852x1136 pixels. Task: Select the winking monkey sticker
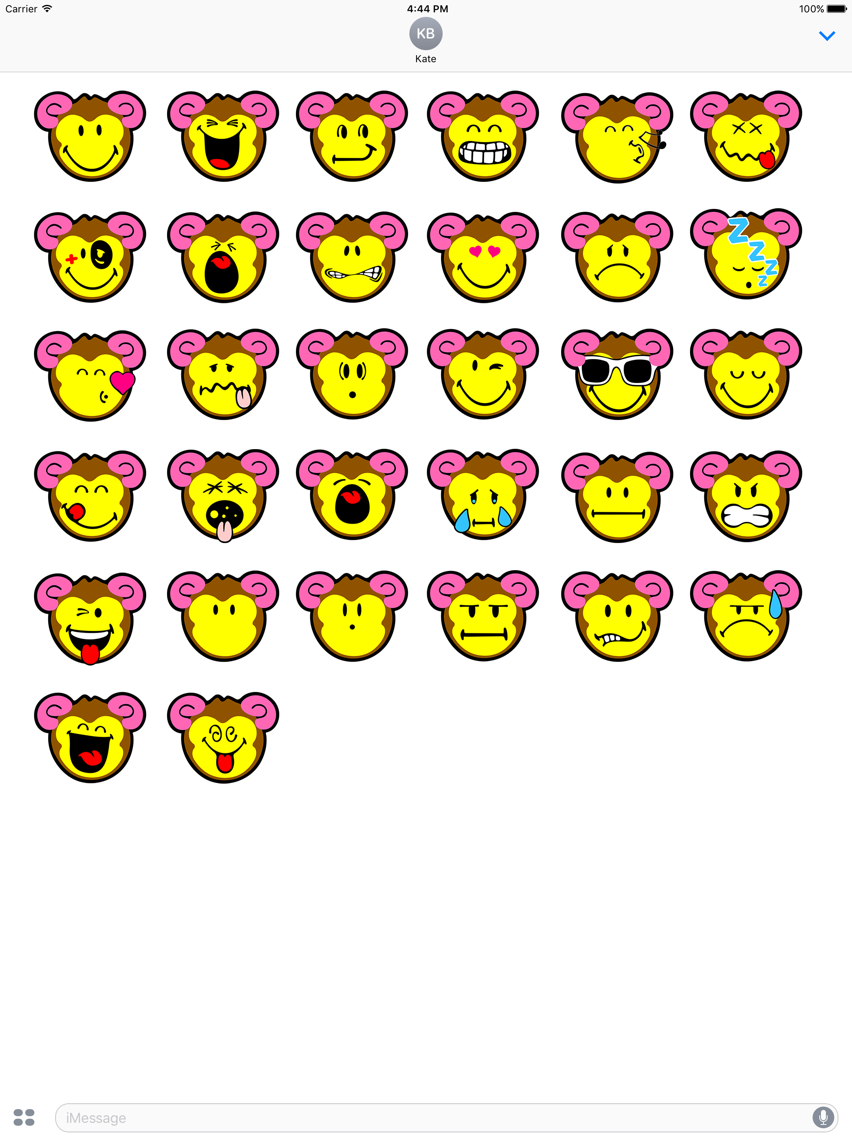tap(484, 375)
